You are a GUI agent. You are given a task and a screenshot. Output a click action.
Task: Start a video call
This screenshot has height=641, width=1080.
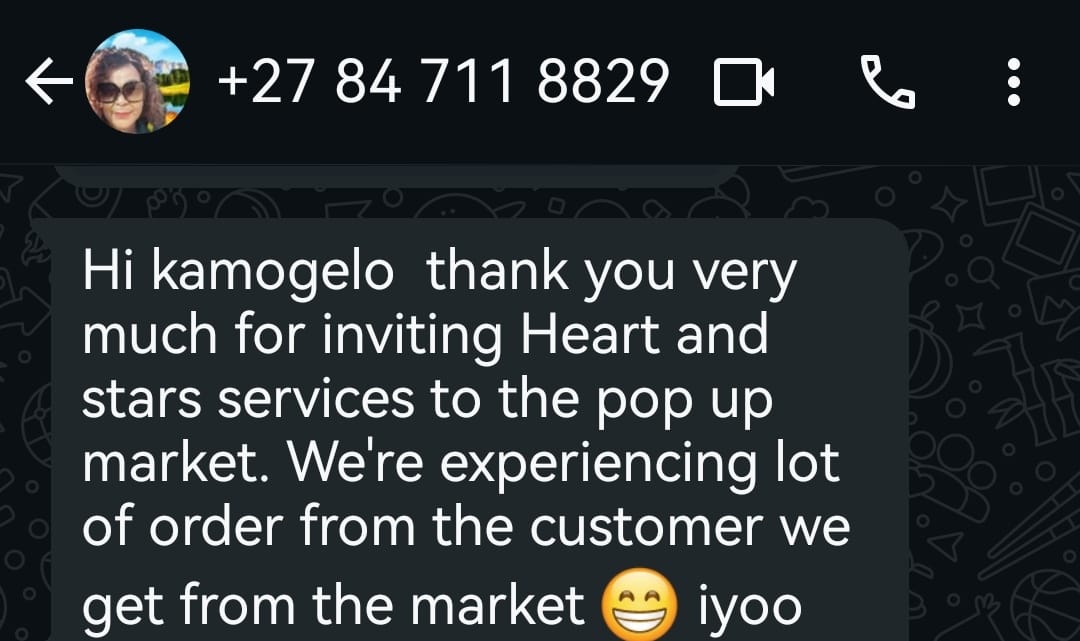click(744, 83)
